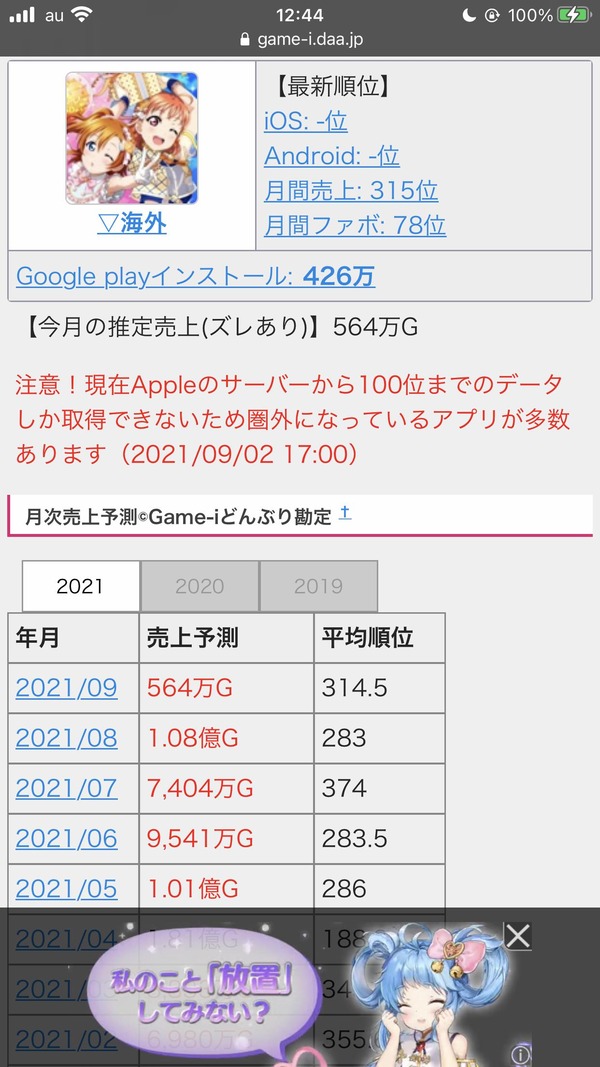Open the 2021/06 monthly data link
The width and height of the screenshot is (600, 1067).
[67, 838]
